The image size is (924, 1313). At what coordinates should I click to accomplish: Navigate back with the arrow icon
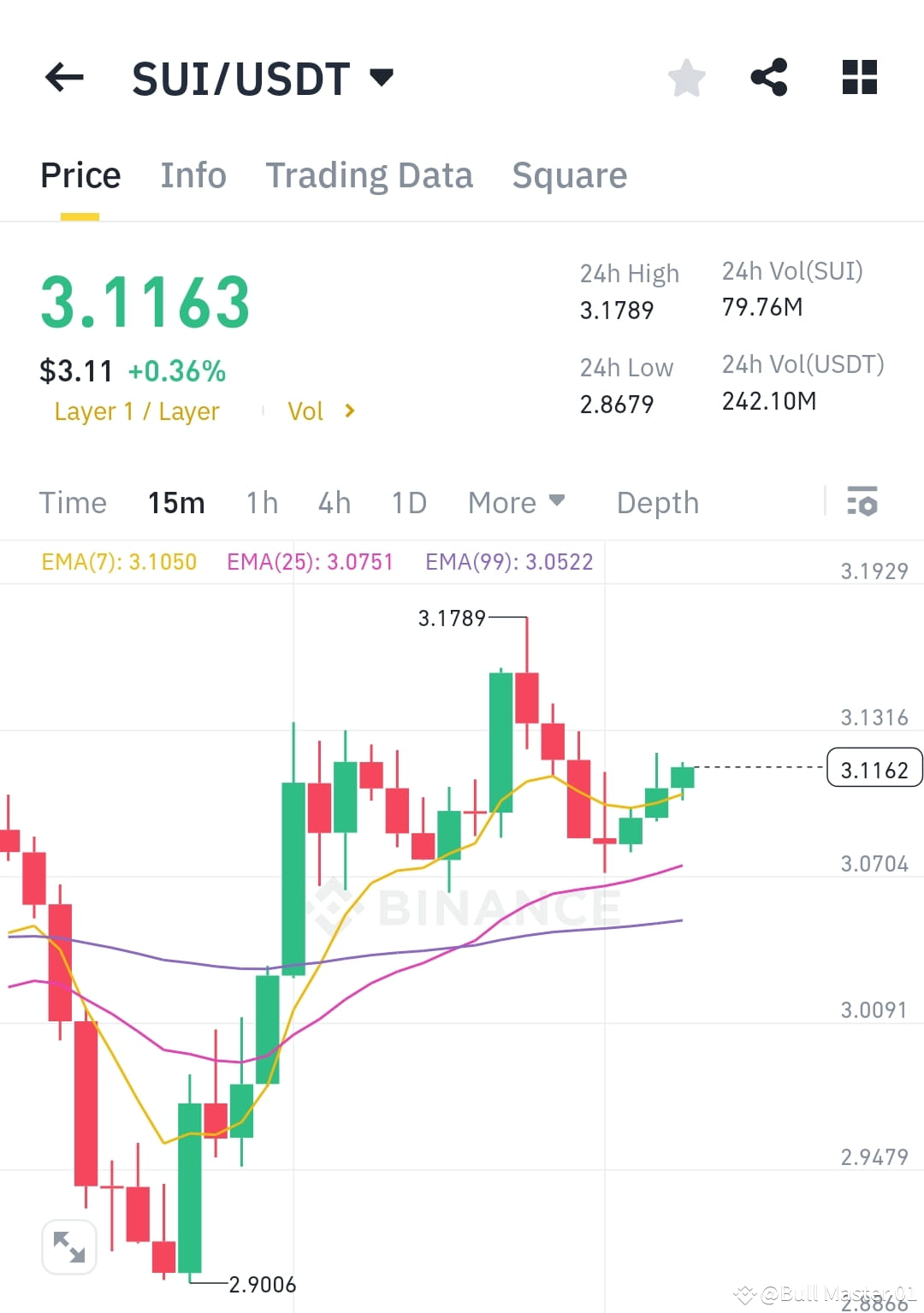[64, 78]
